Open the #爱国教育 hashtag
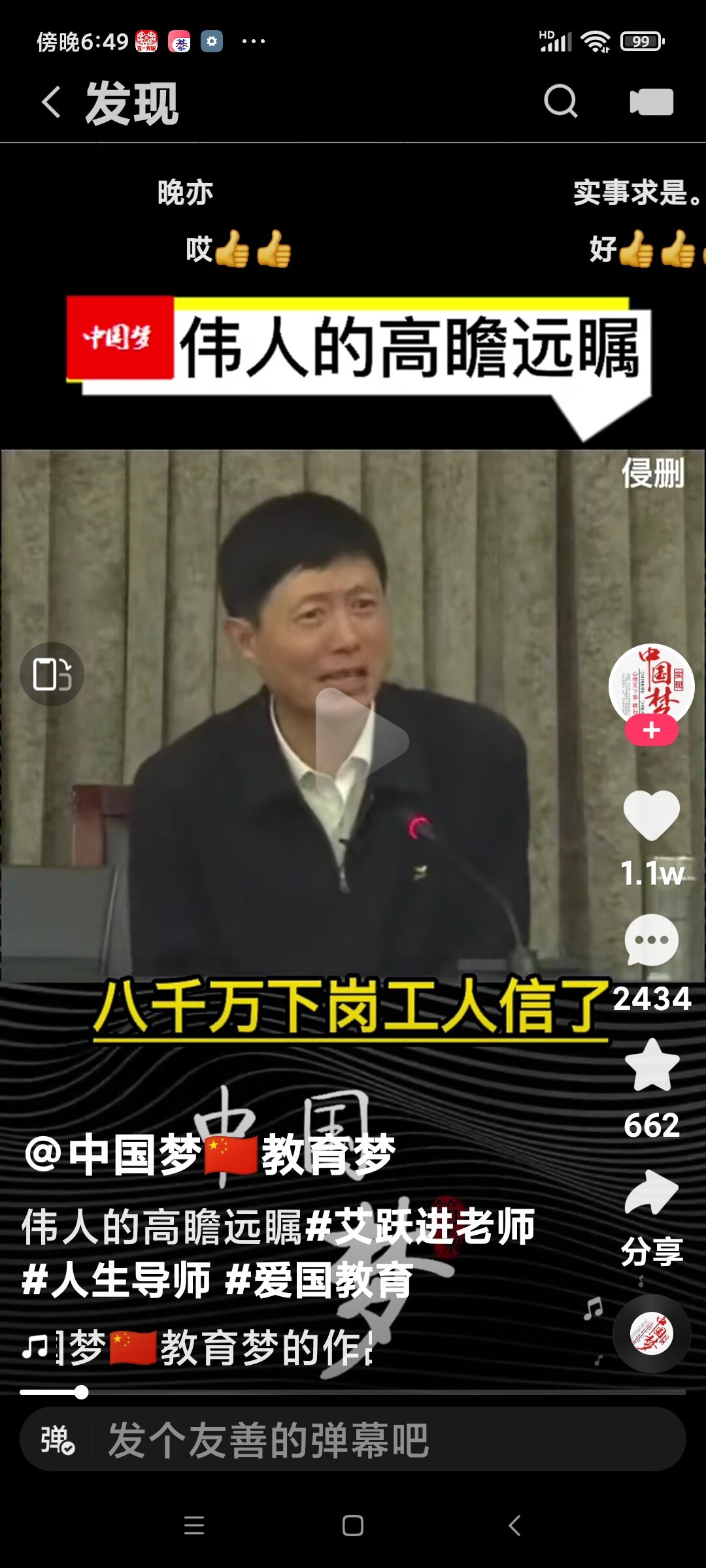The width and height of the screenshot is (706, 1568). pyautogui.click(x=319, y=1279)
